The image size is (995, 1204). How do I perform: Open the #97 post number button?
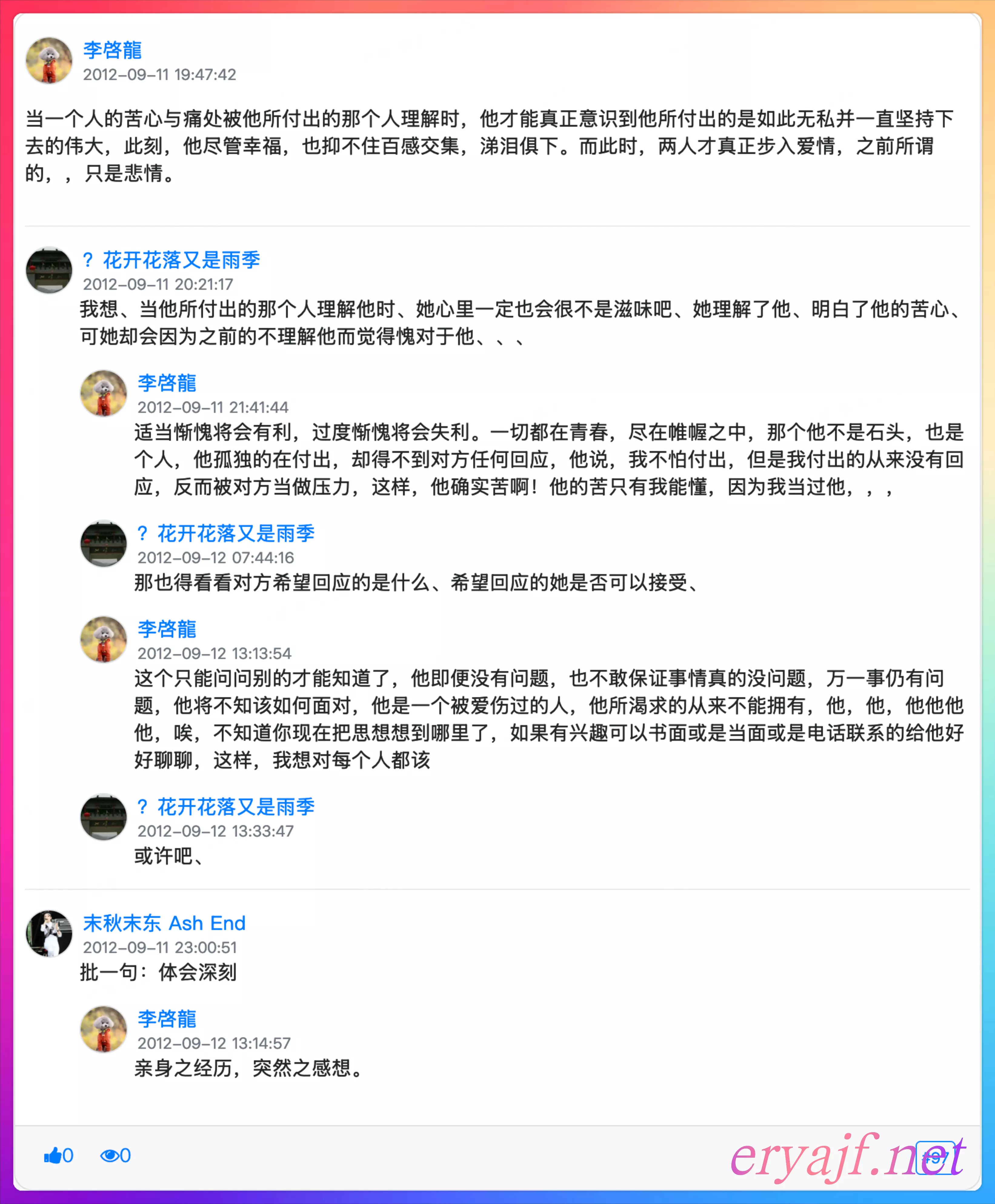click(x=935, y=1158)
